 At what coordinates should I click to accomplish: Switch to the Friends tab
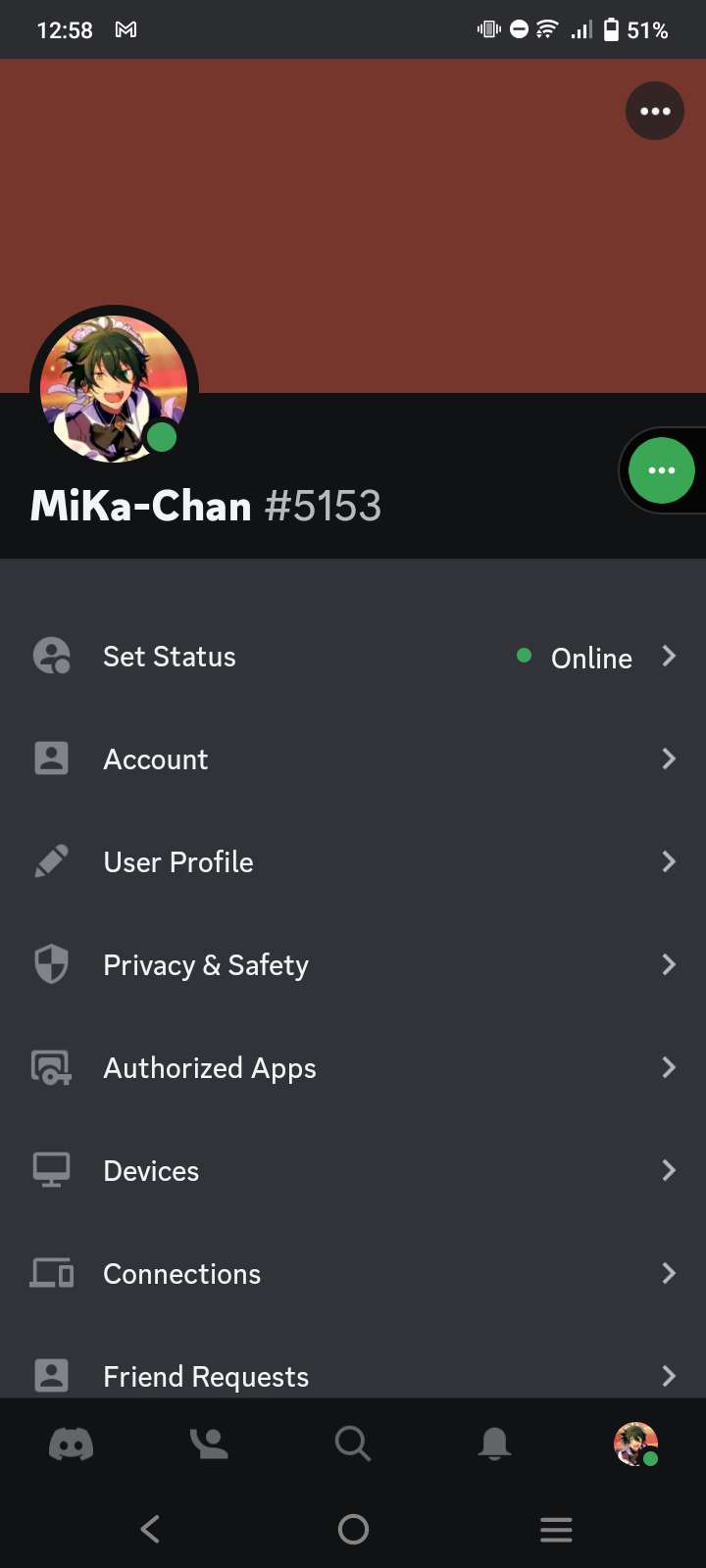coord(210,1444)
